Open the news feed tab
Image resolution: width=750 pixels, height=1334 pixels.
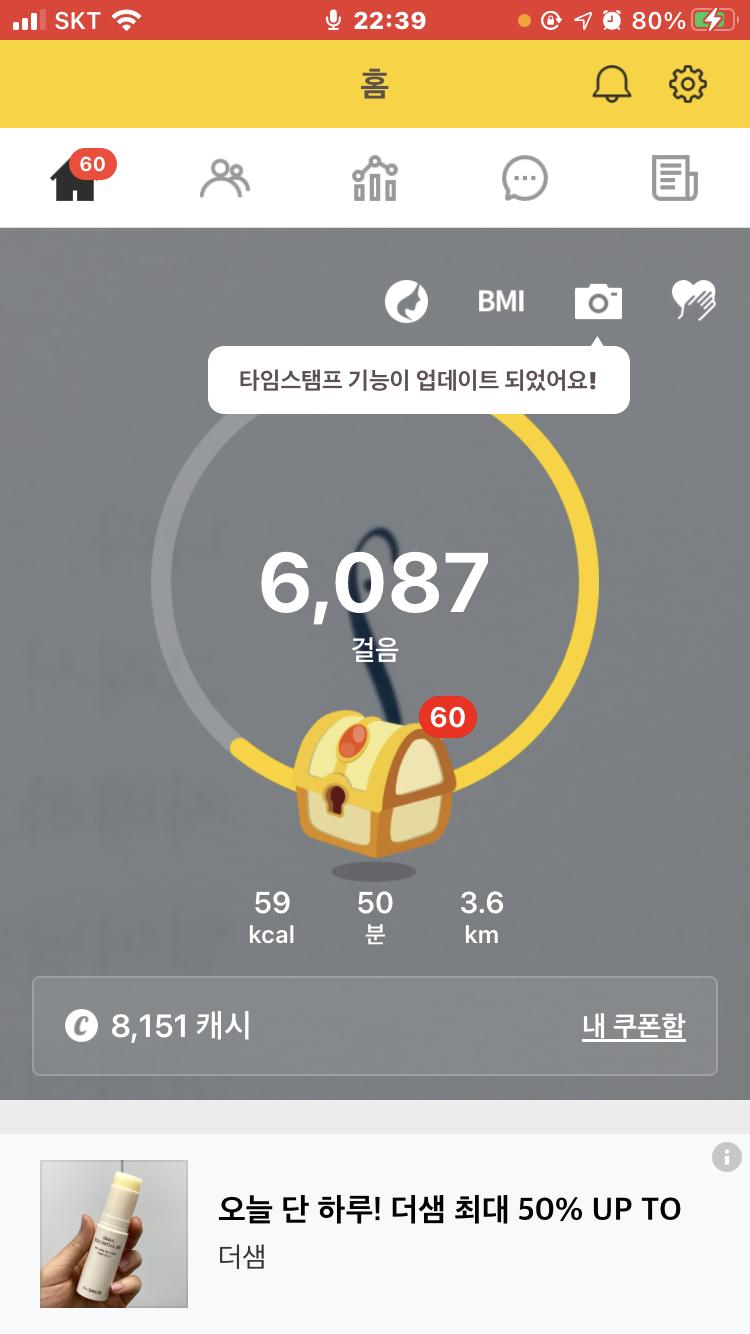(675, 180)
